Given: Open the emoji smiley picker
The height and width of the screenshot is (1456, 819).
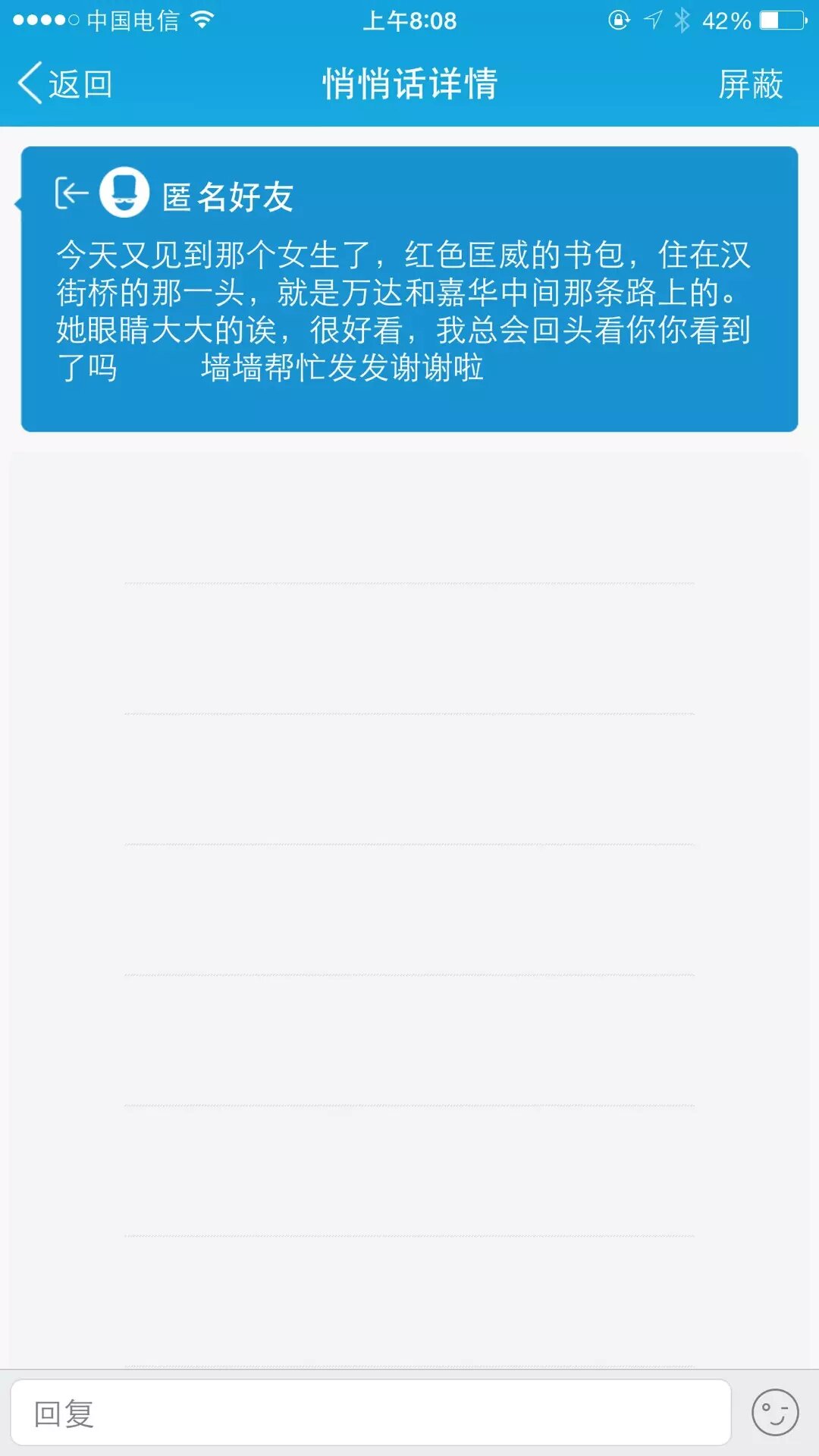Looking at the screenshot, I should [774, 1413].
